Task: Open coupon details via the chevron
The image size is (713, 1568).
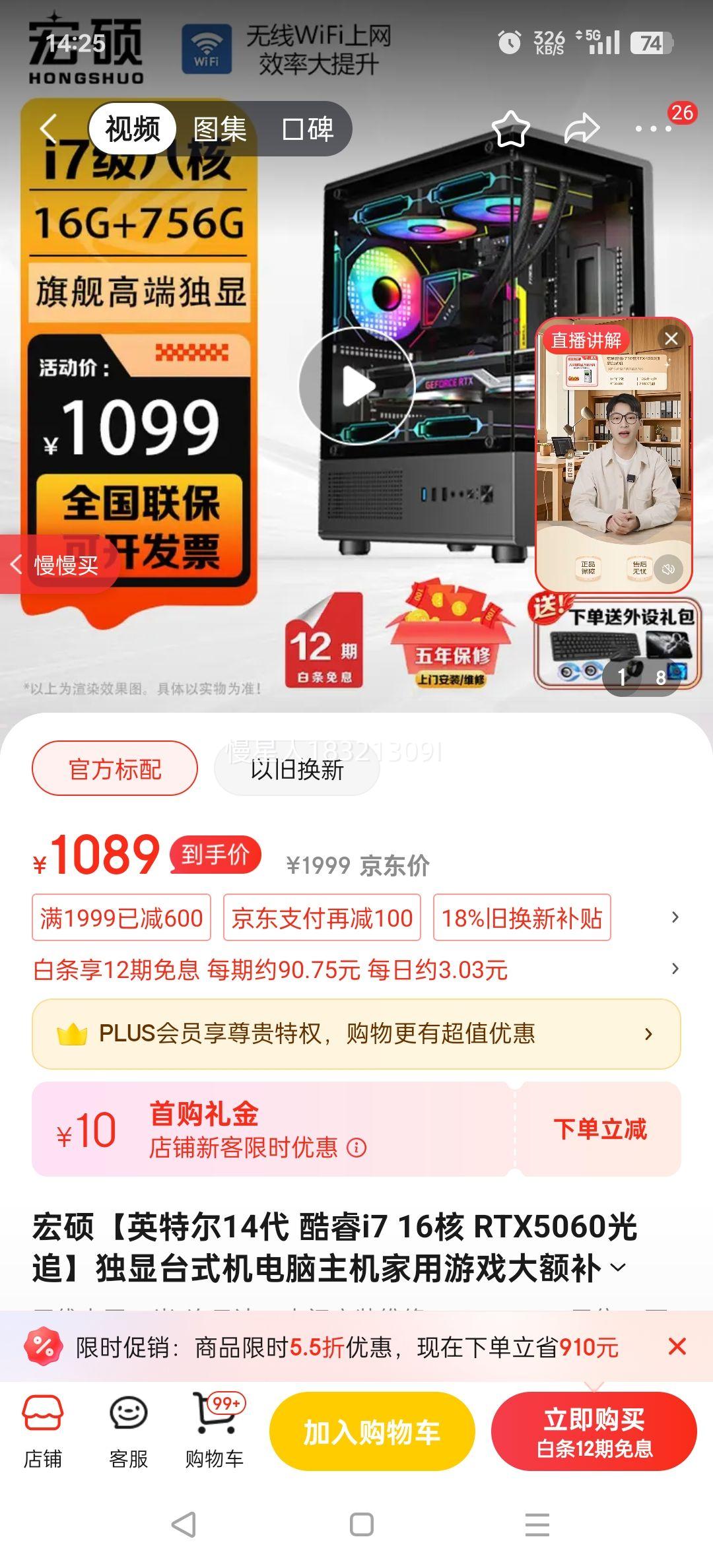Action: (674, 917)
